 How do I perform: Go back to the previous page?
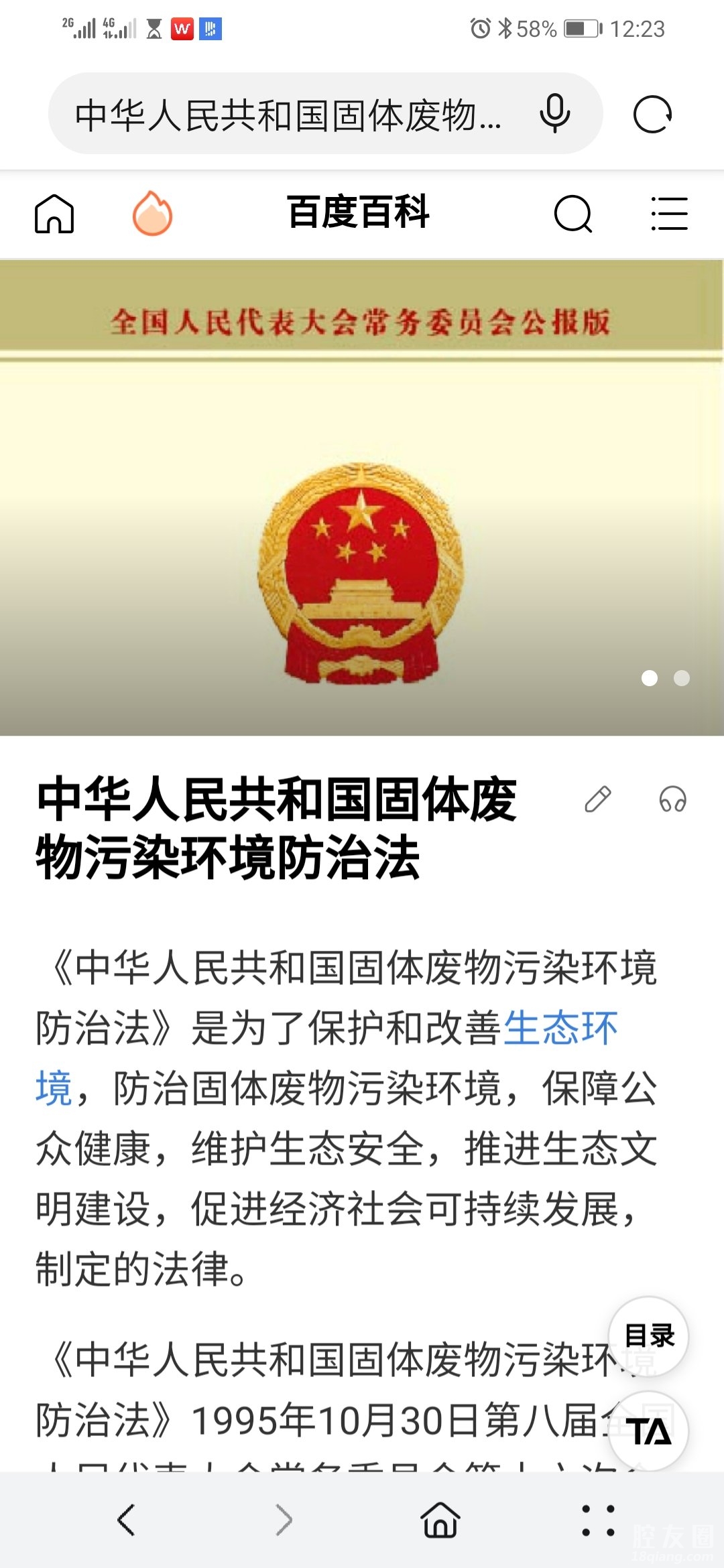(126, 1519)
